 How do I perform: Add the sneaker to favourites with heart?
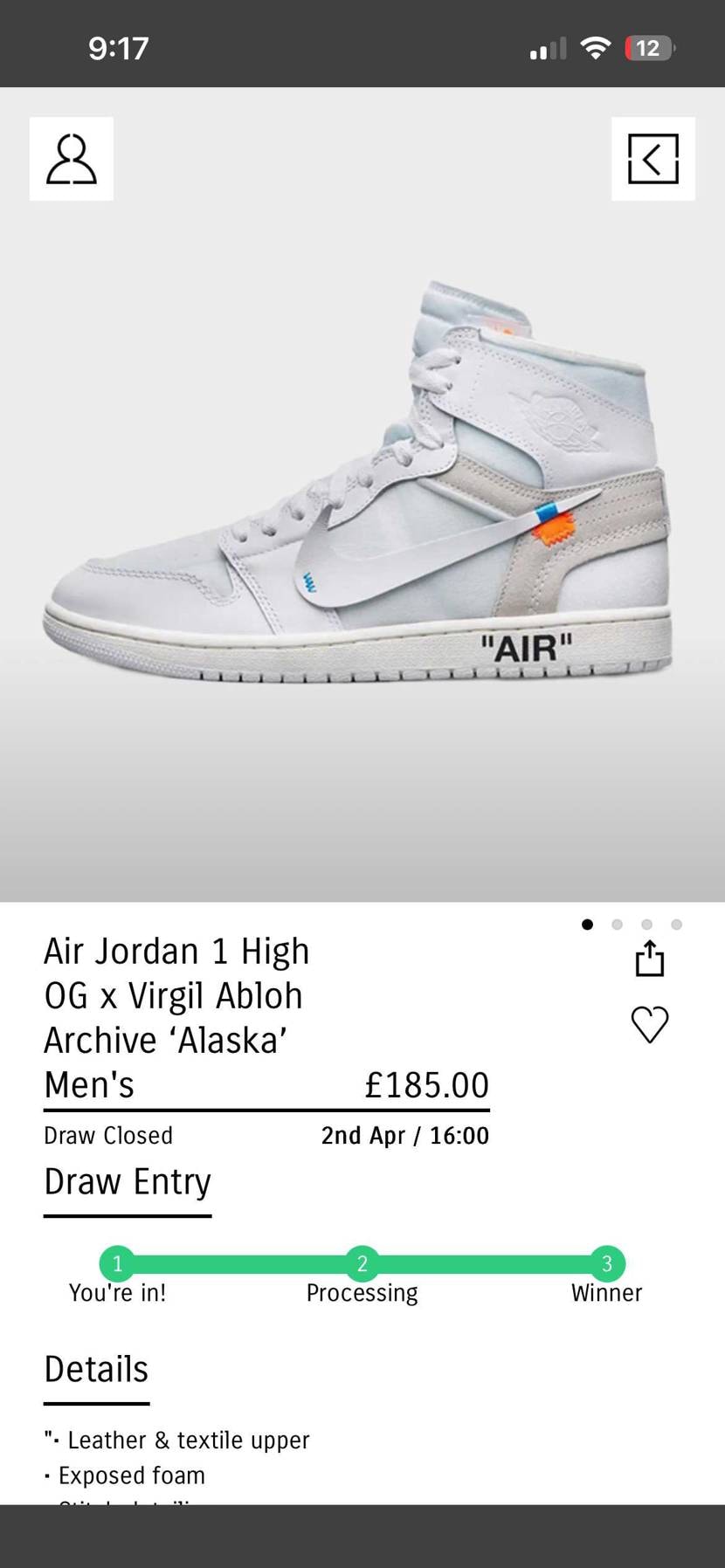649,1024
